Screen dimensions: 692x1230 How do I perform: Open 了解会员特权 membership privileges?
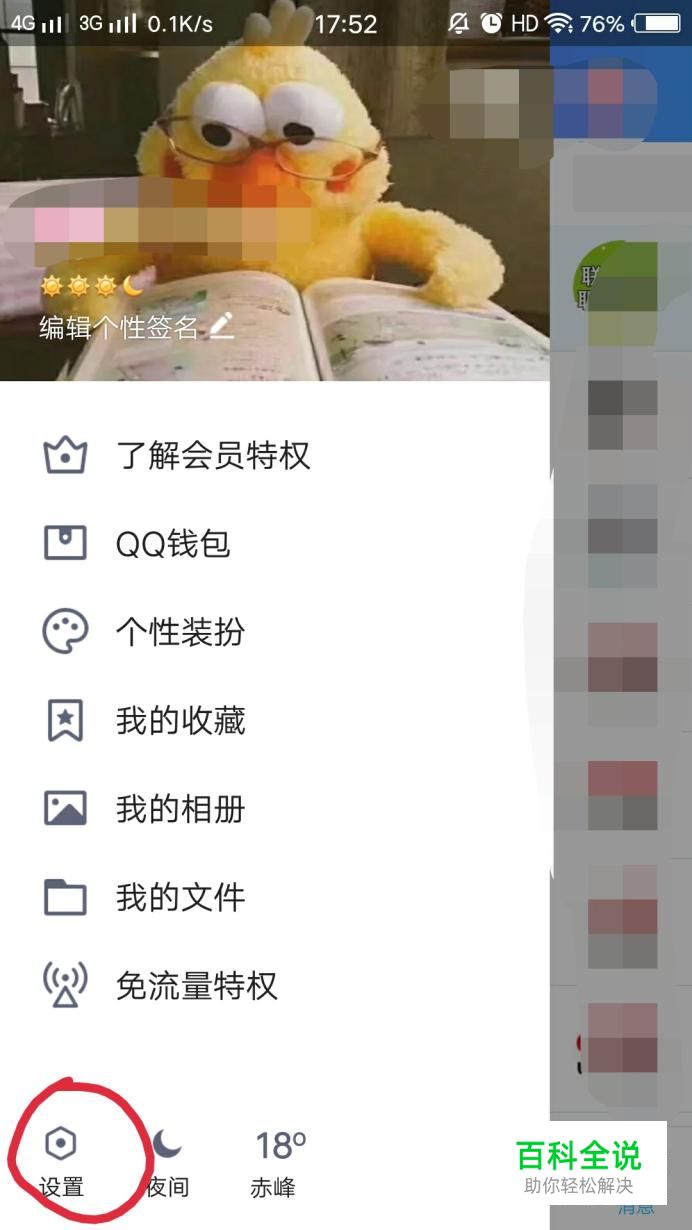212,456
